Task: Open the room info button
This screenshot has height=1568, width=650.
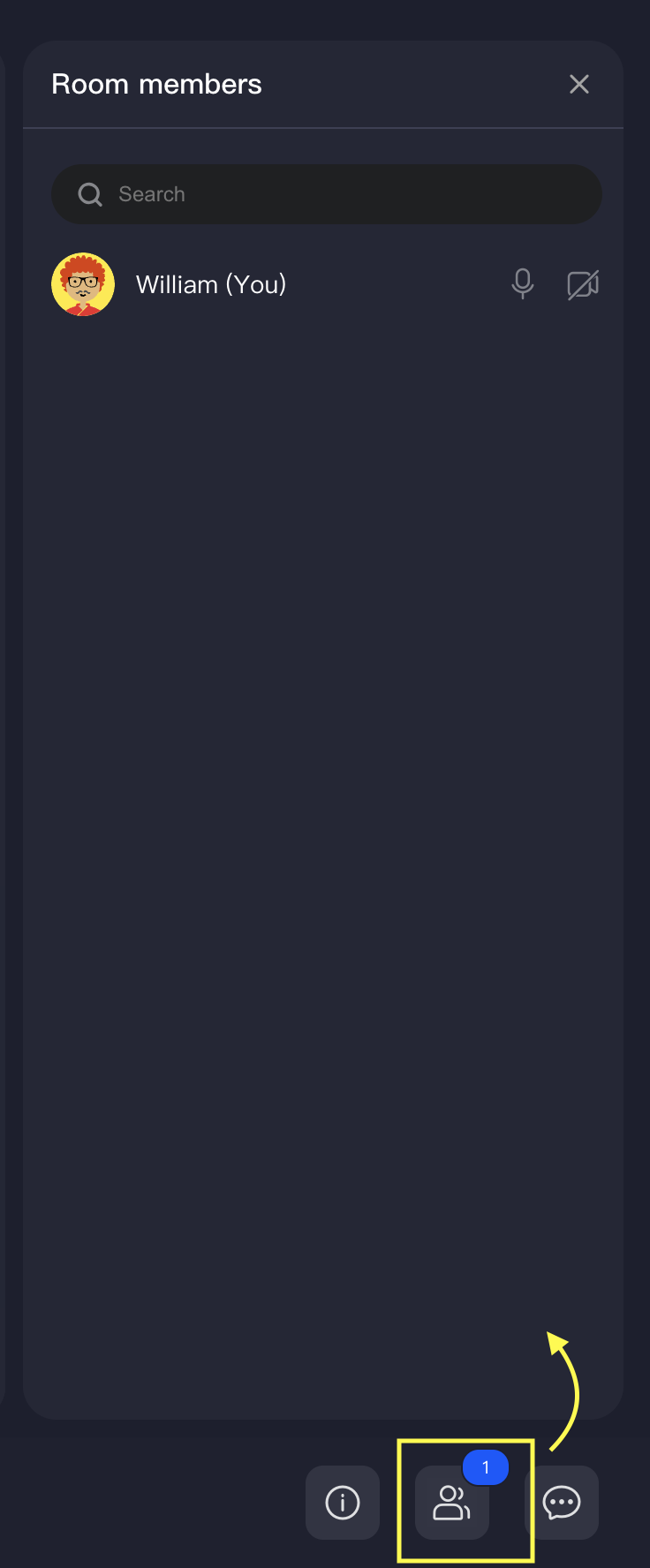Action: (343, 1503)
